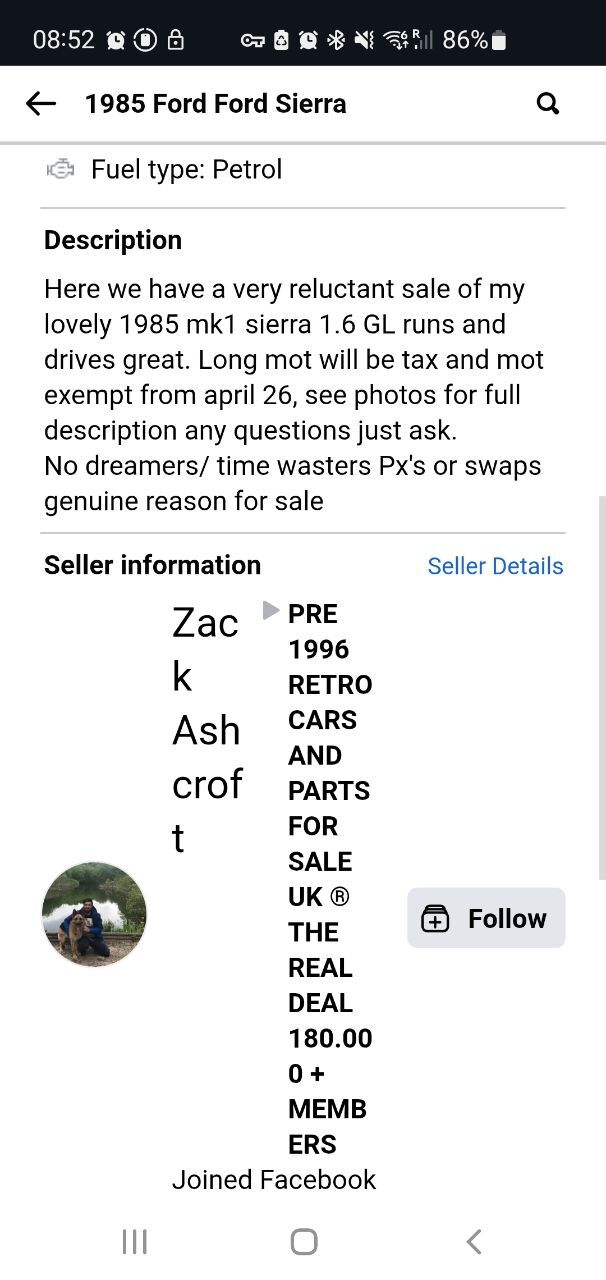Viewport: 606px width, 1280px height.
Task: Open the system recent apps view
Action: pos(134,1242)
